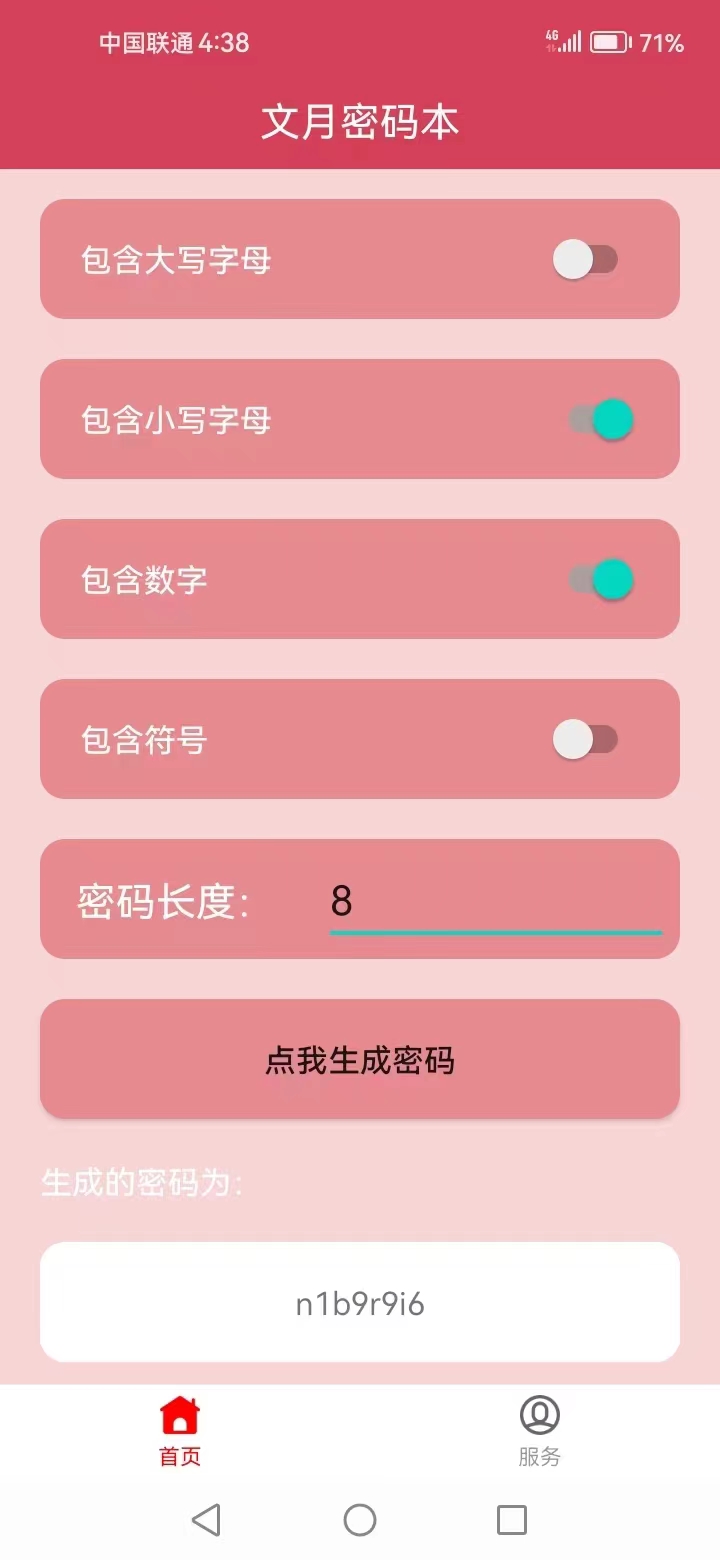720x1560 pixels.
Task: Tap the Android recent apps square button
Action: (512, 1519)
